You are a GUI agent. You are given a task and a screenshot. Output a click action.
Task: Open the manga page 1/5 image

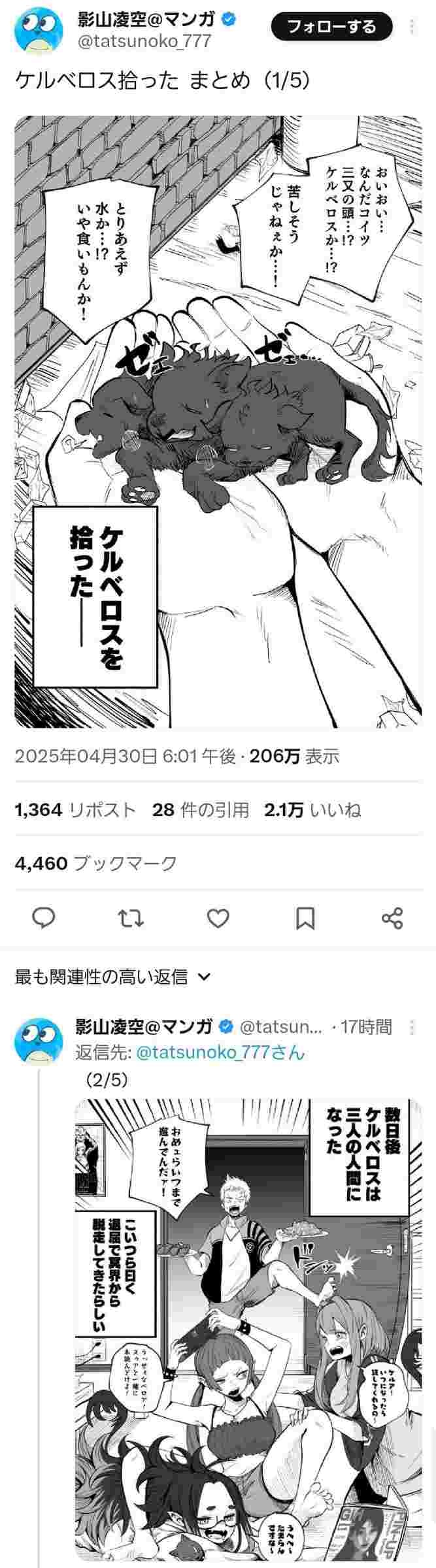pos(218,421)
